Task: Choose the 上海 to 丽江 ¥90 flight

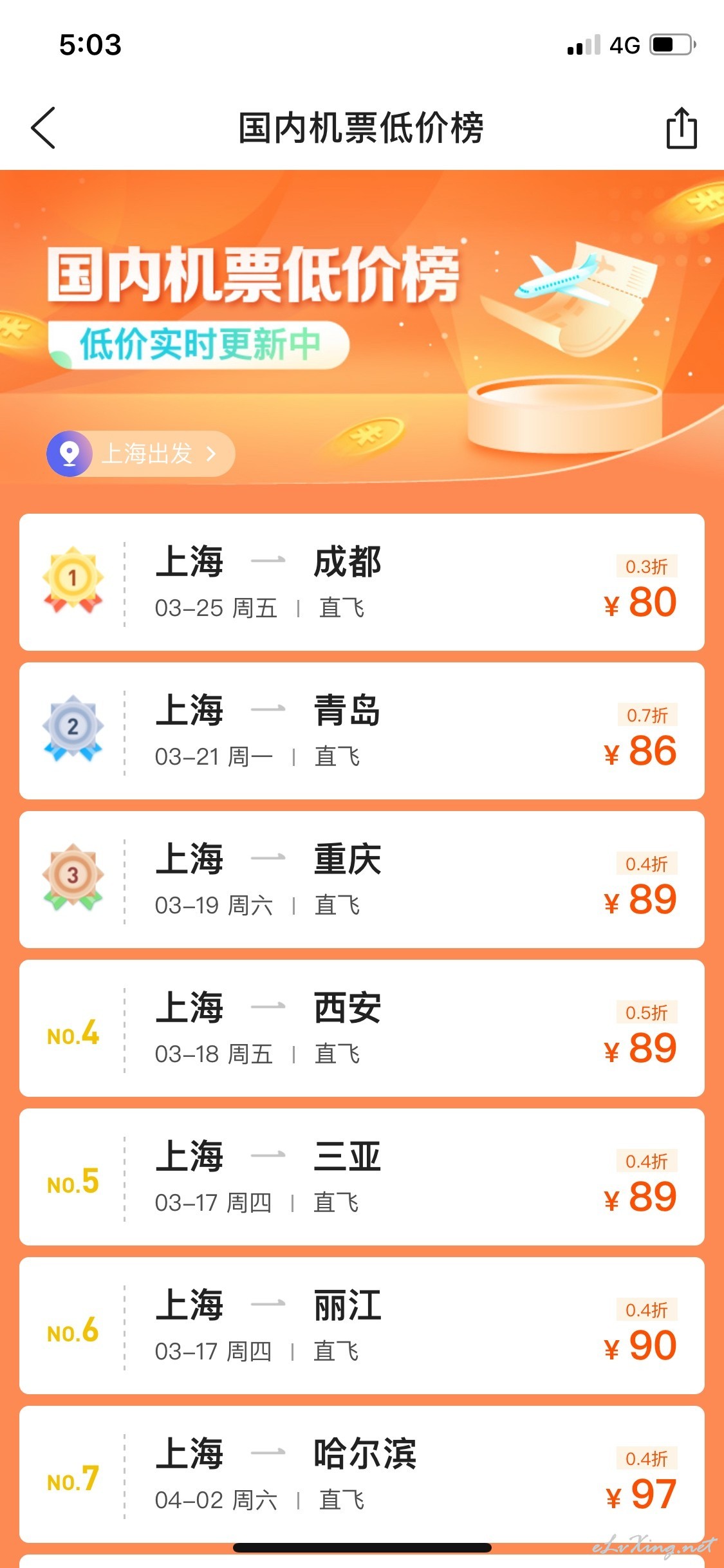Action: 362,1325
